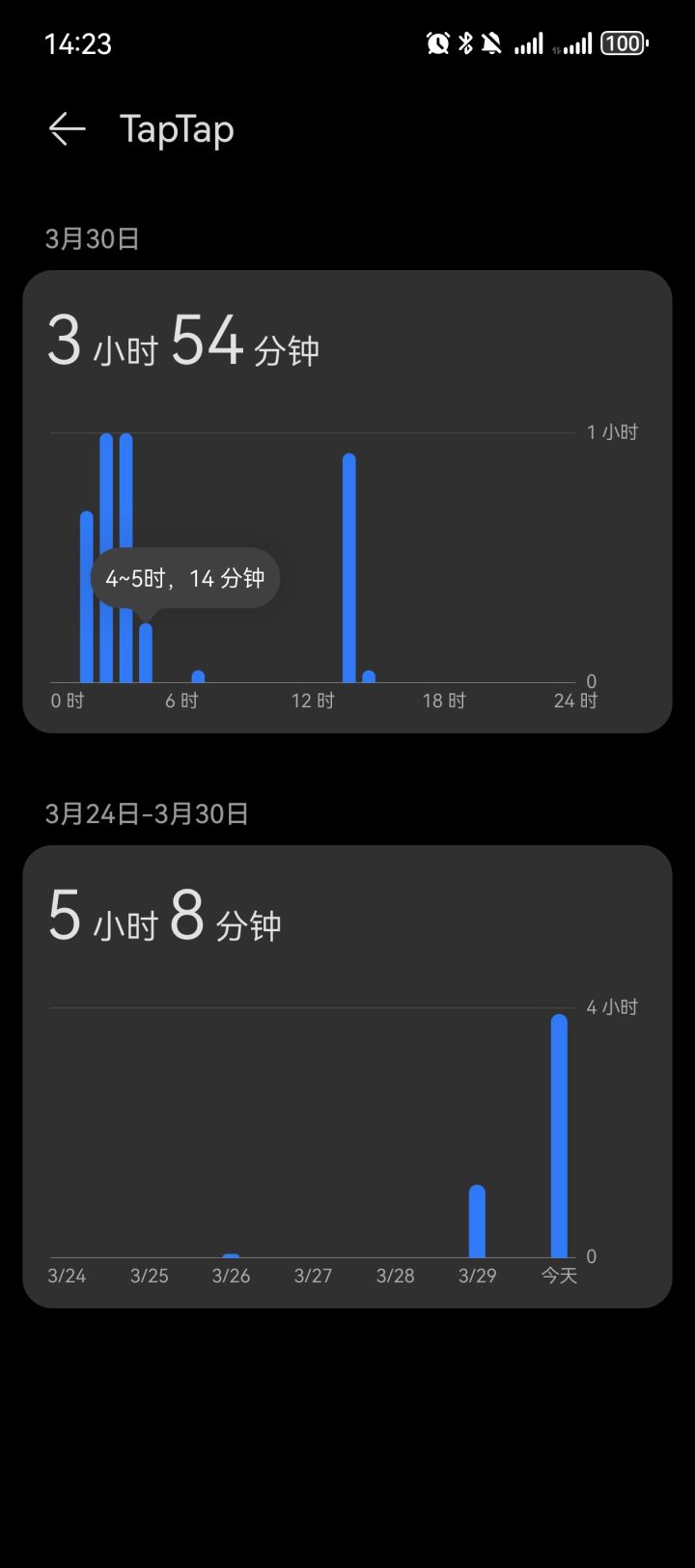
Task: Tap the second SIM signal icon
Action: [576, 43]
